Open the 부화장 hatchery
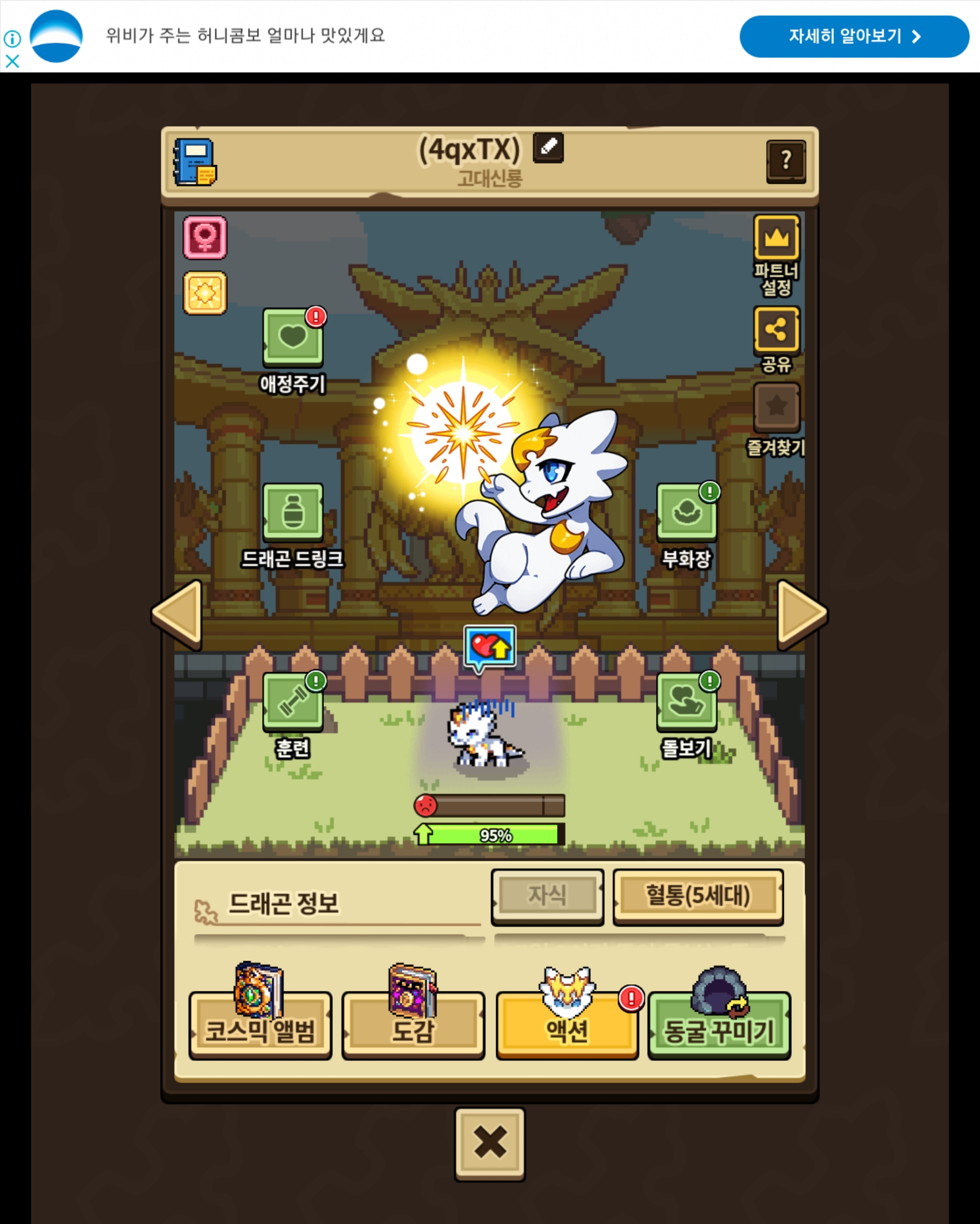980x1224 pixels. pos(686,512)
